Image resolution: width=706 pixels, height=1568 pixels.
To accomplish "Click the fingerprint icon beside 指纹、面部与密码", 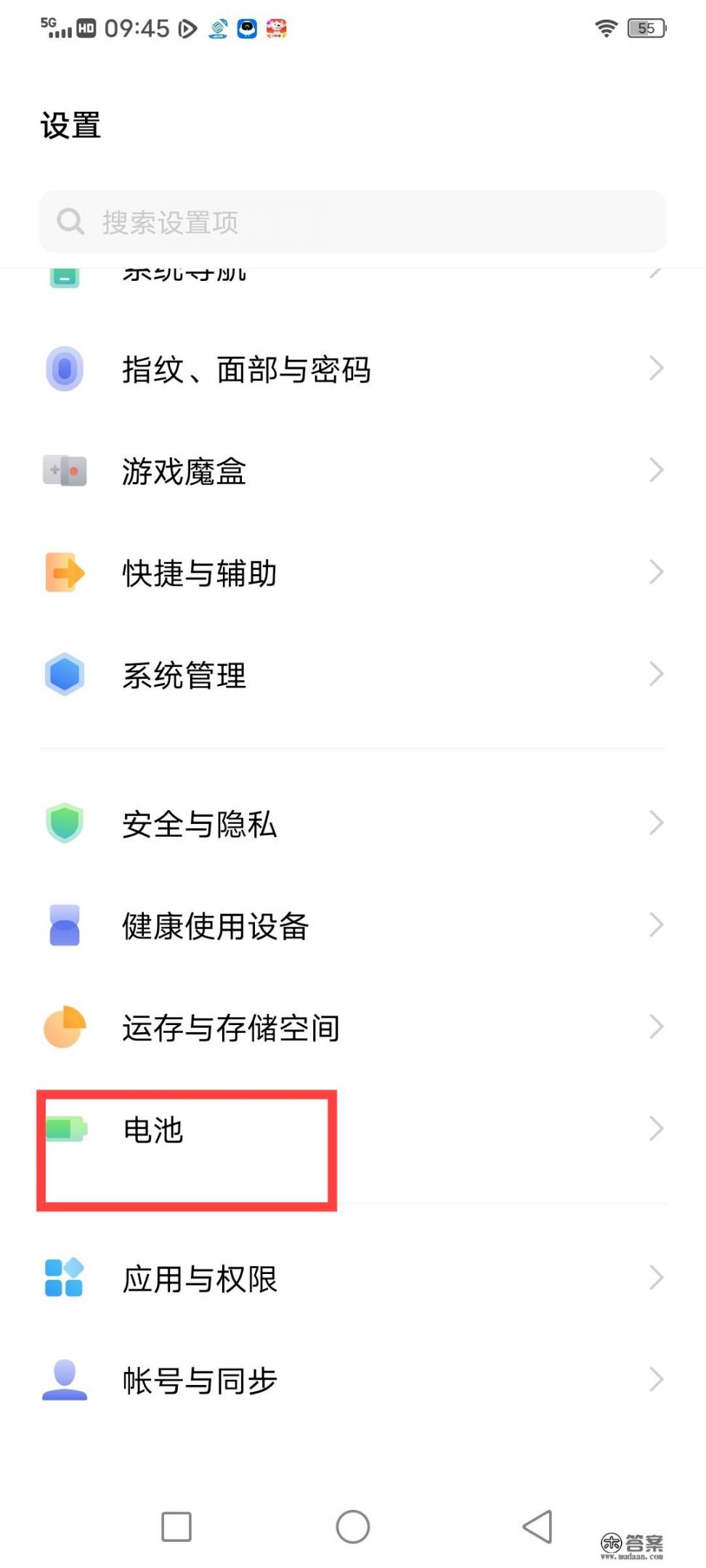I will tap(64, 369).
